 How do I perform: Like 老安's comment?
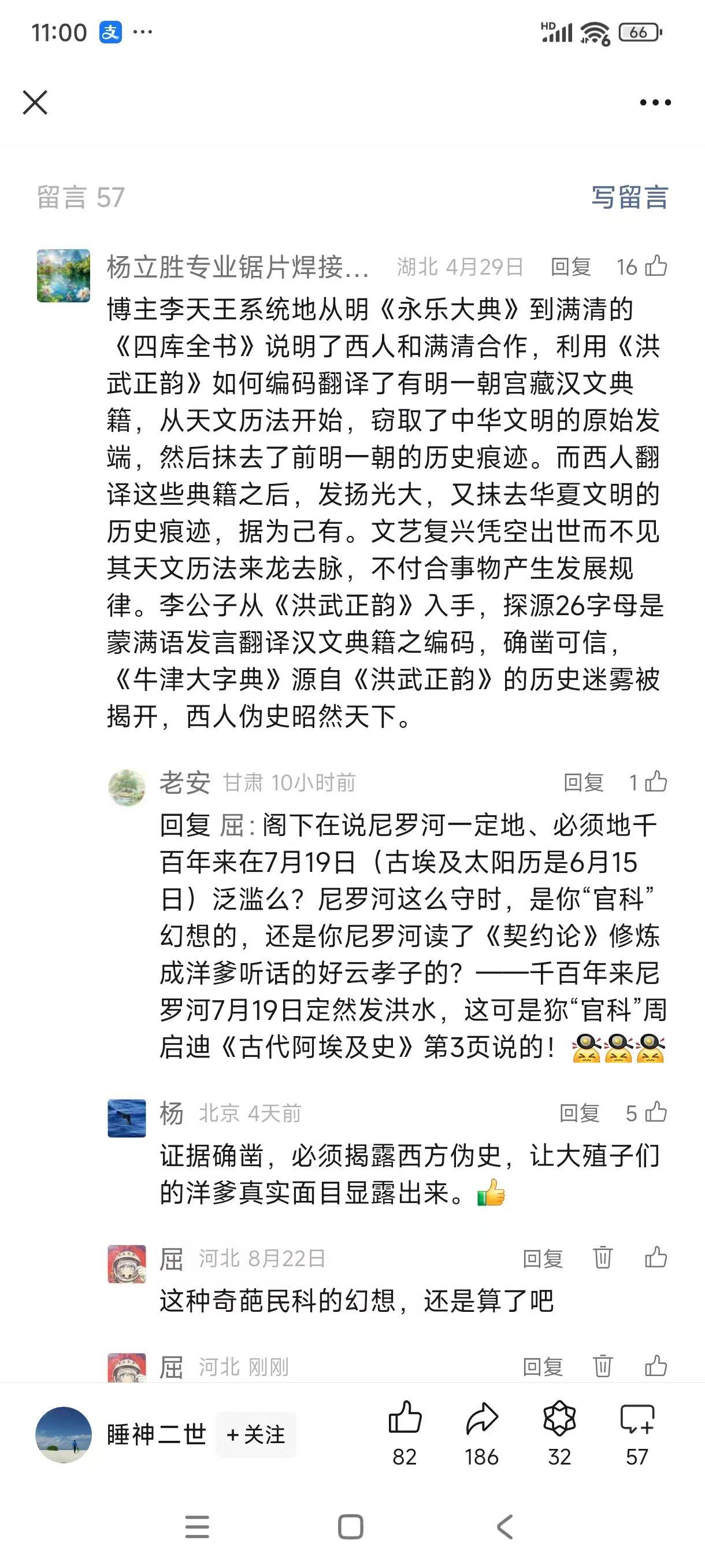656,782
